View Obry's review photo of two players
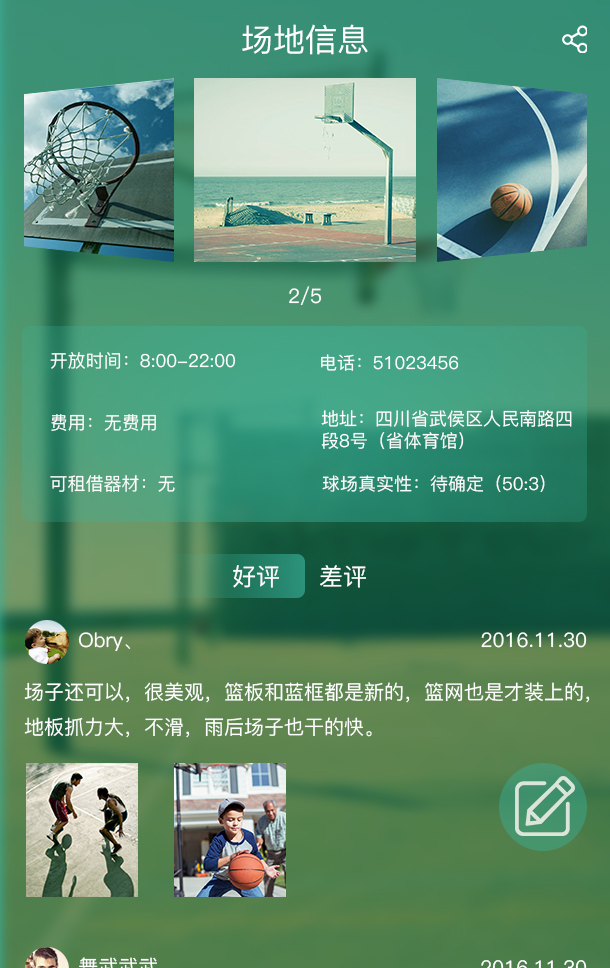Screen dimensions: 610x968 tap(82, 830)
